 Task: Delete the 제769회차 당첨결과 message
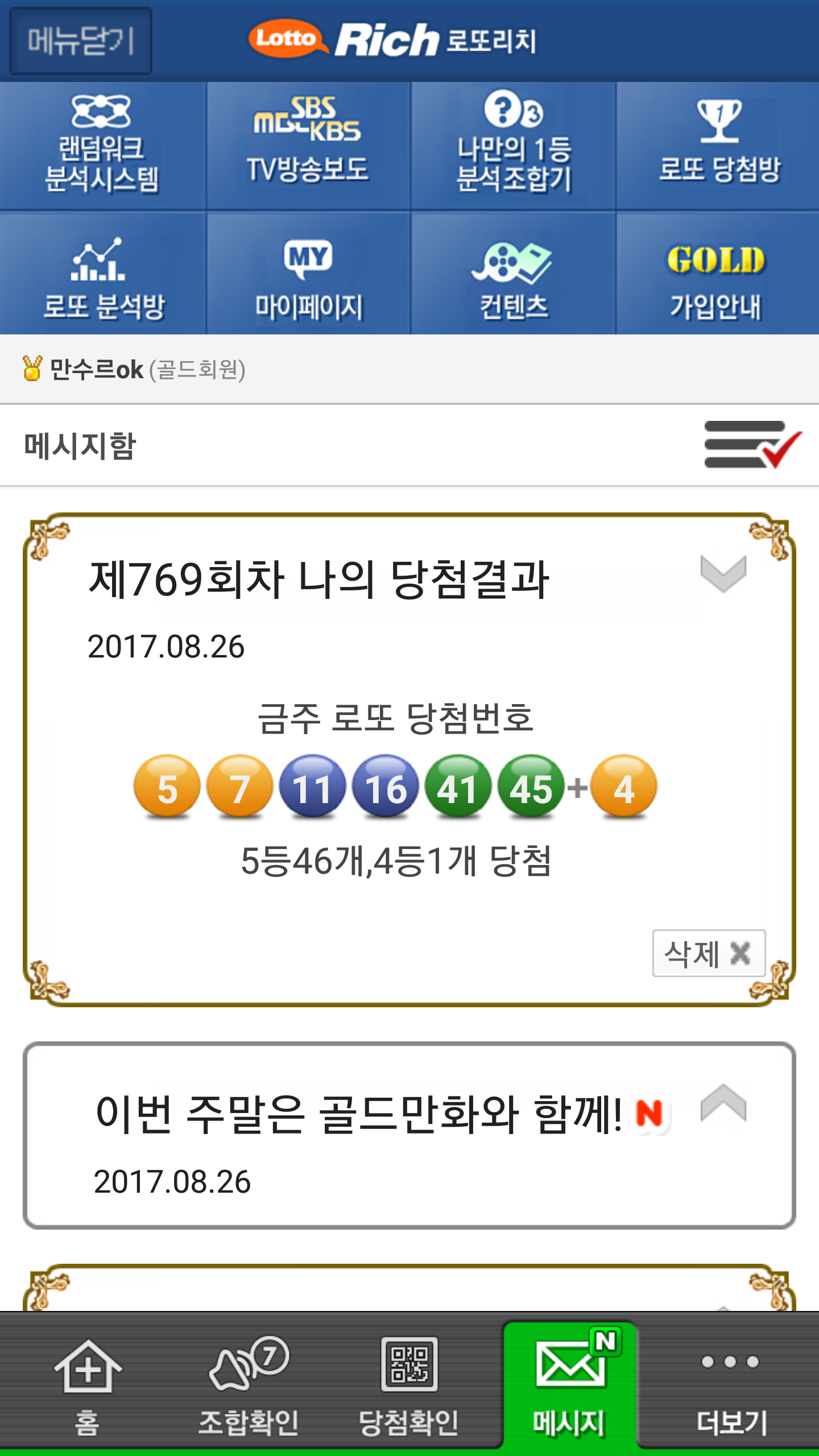pyautogui.click(x=708, y=953)
